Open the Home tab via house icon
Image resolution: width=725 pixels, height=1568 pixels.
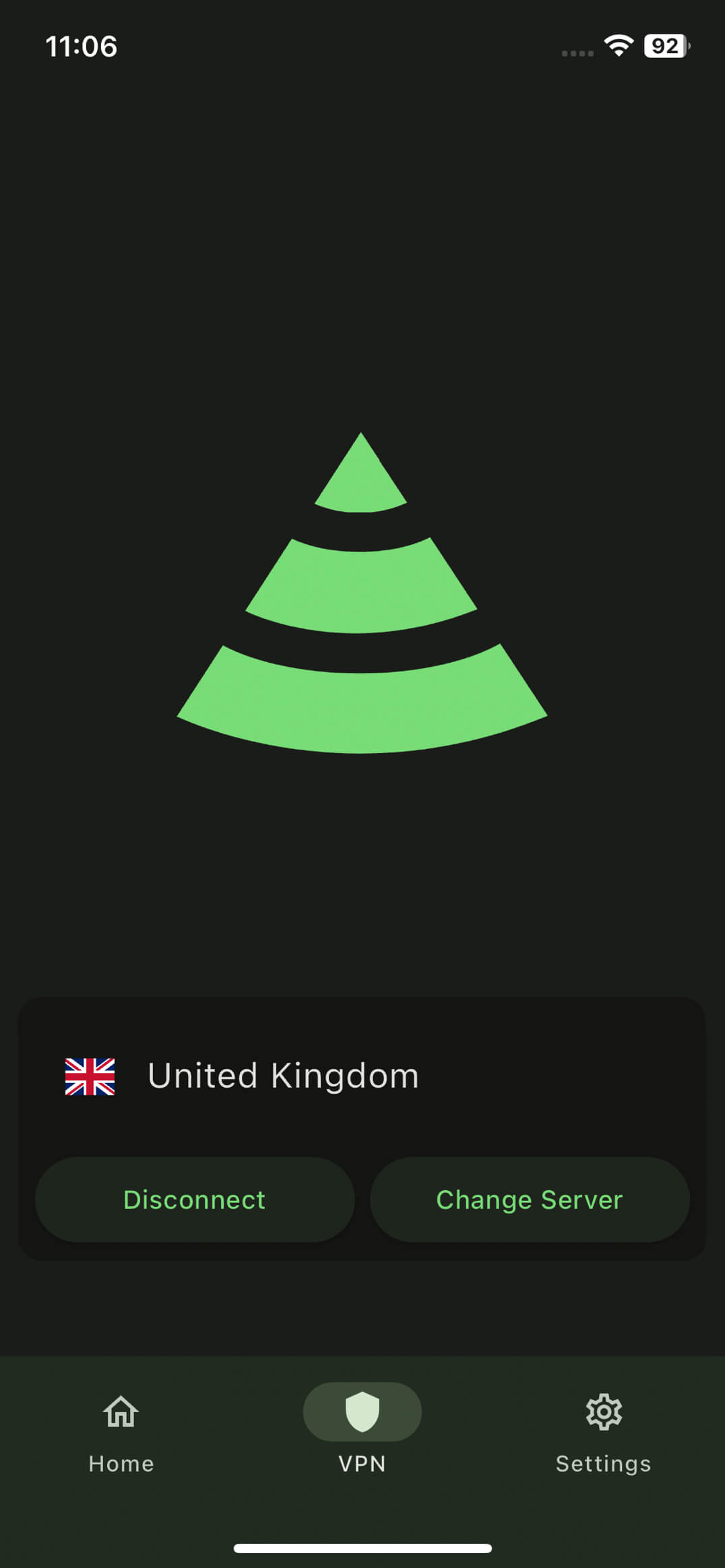tap(120, 1412)
